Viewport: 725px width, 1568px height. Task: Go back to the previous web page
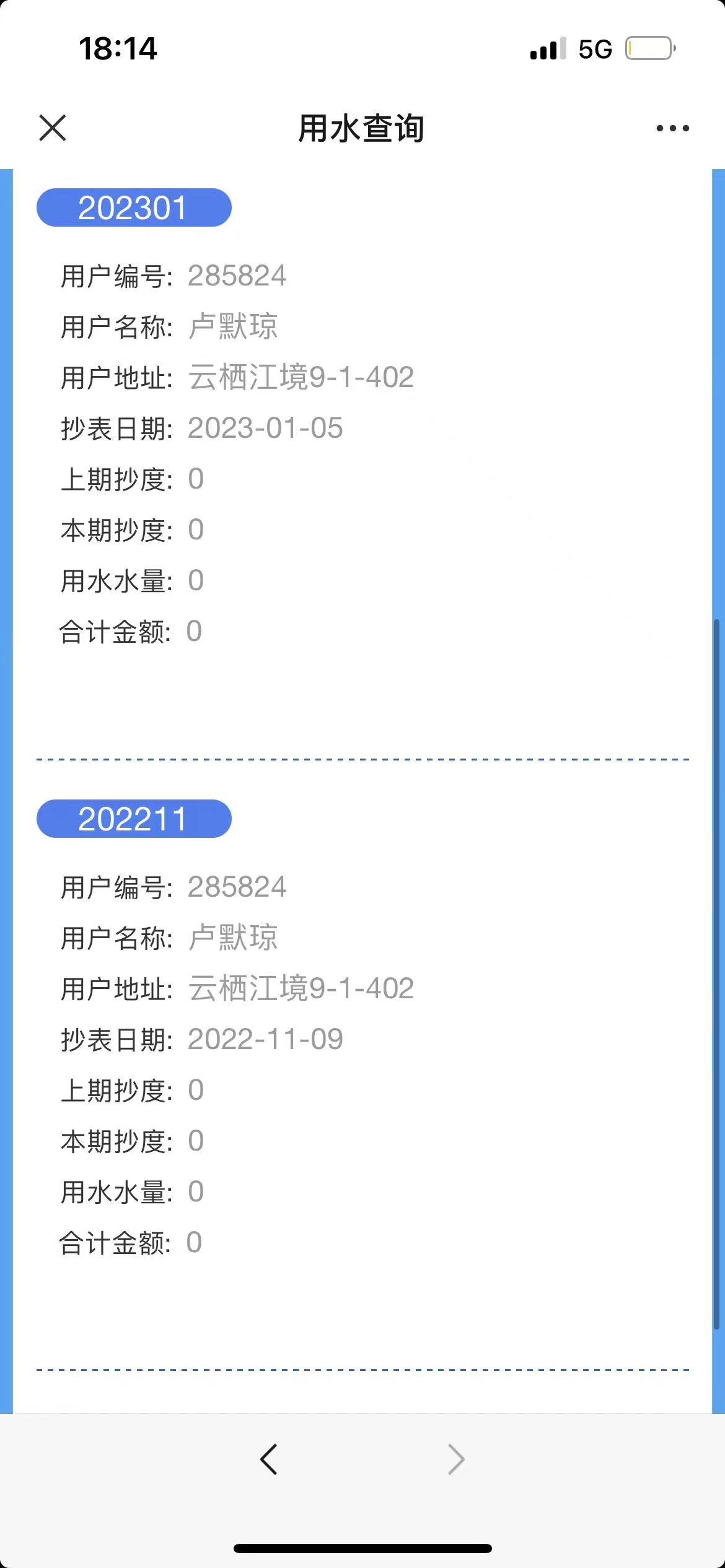(x=268, y=1460)
